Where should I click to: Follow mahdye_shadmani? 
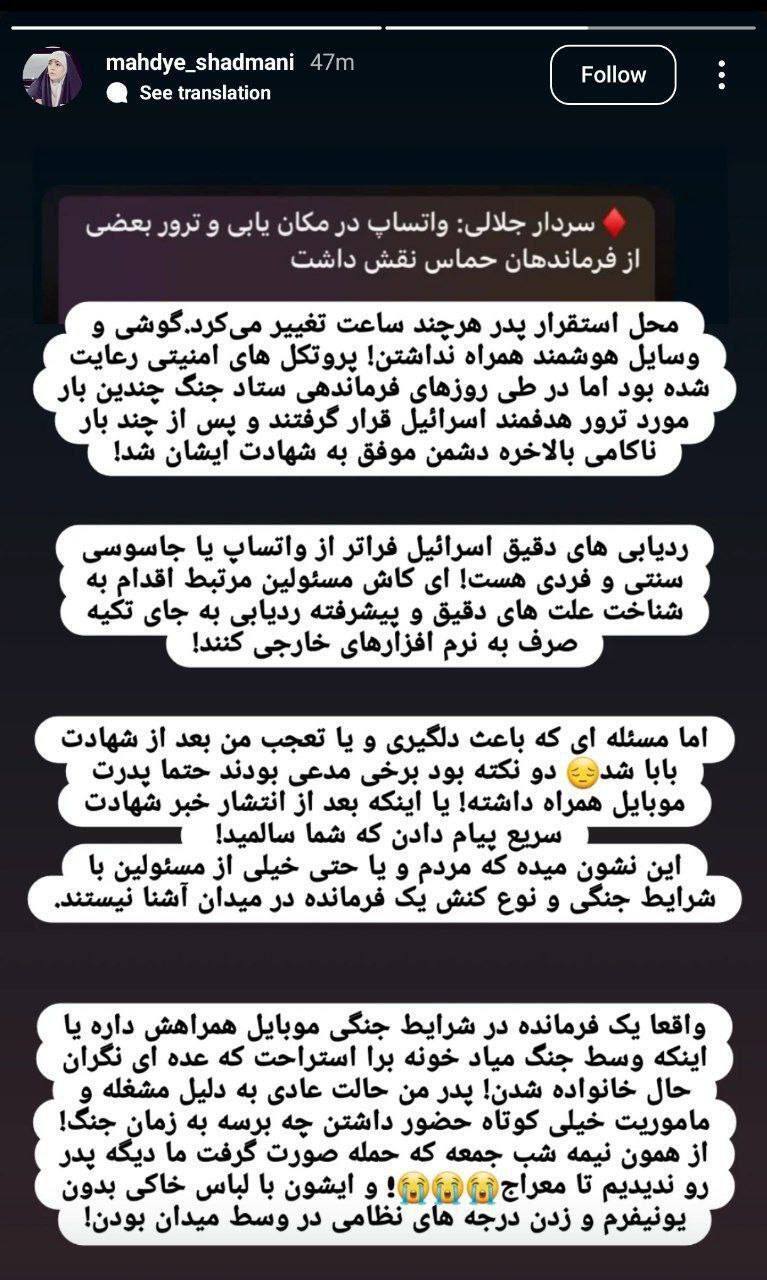[613, 75]
